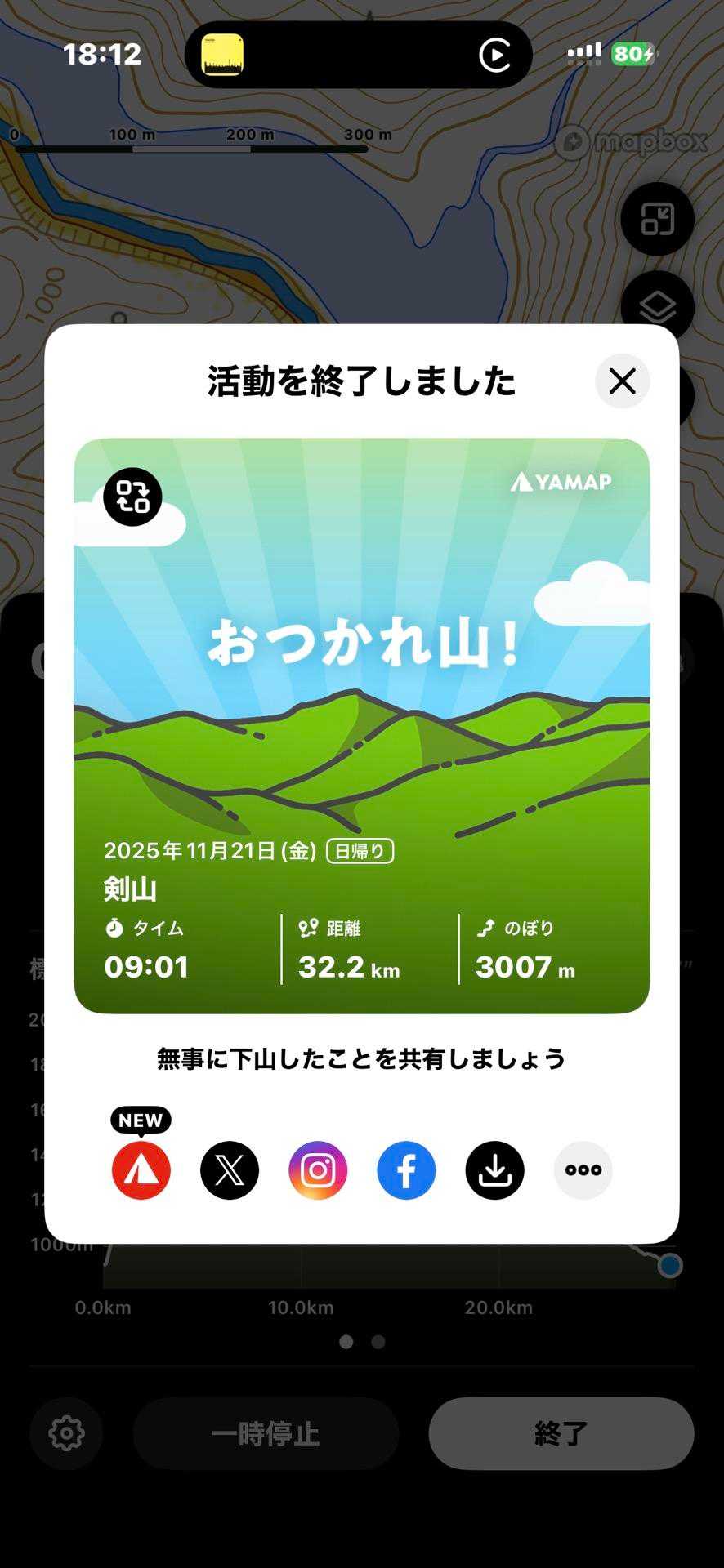
Task: Close the activity finished dialog
Action: tap(622, 381)
